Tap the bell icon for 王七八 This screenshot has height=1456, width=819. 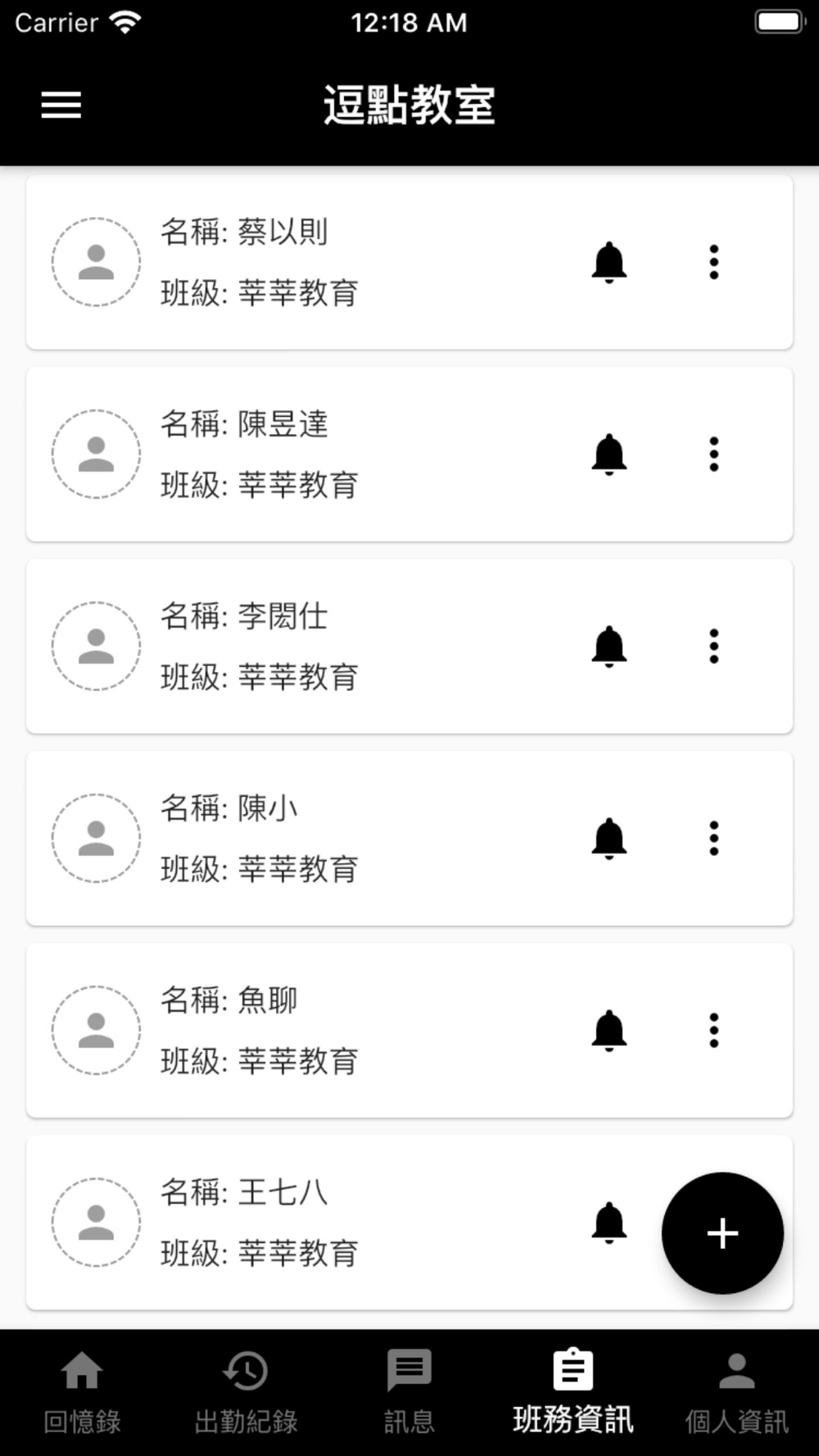(609, 1223)
